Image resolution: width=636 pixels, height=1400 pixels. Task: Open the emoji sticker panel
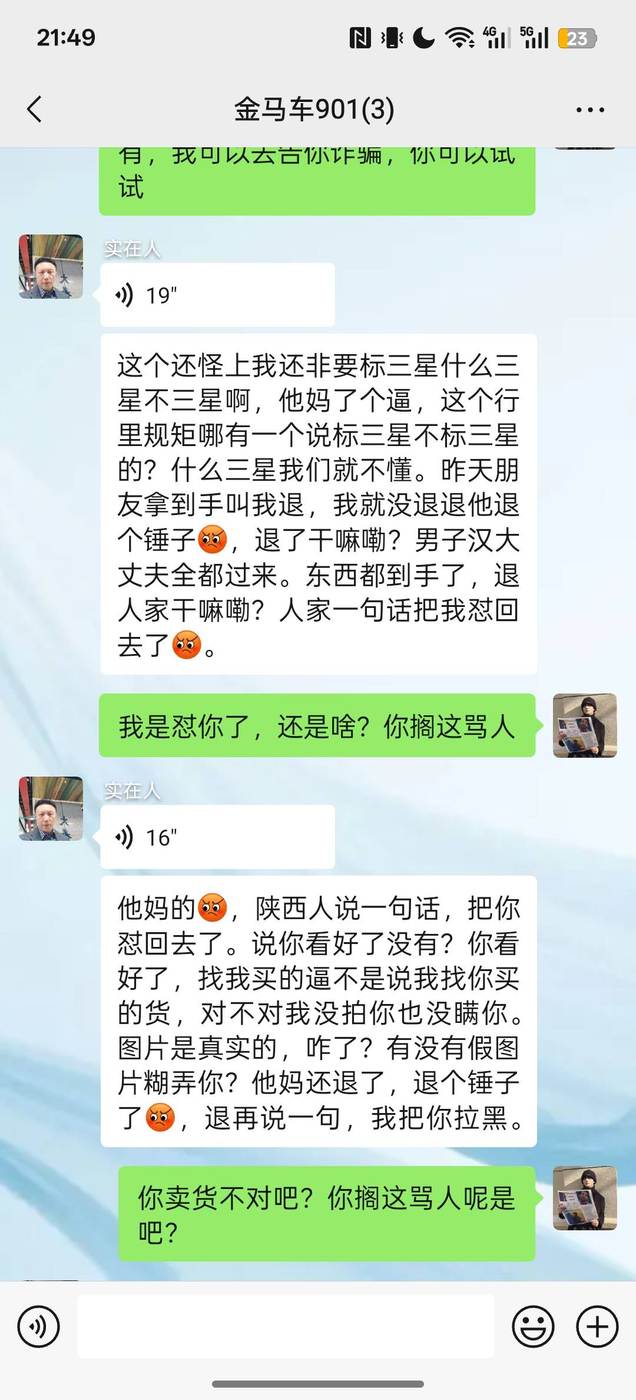point(533,1327)
